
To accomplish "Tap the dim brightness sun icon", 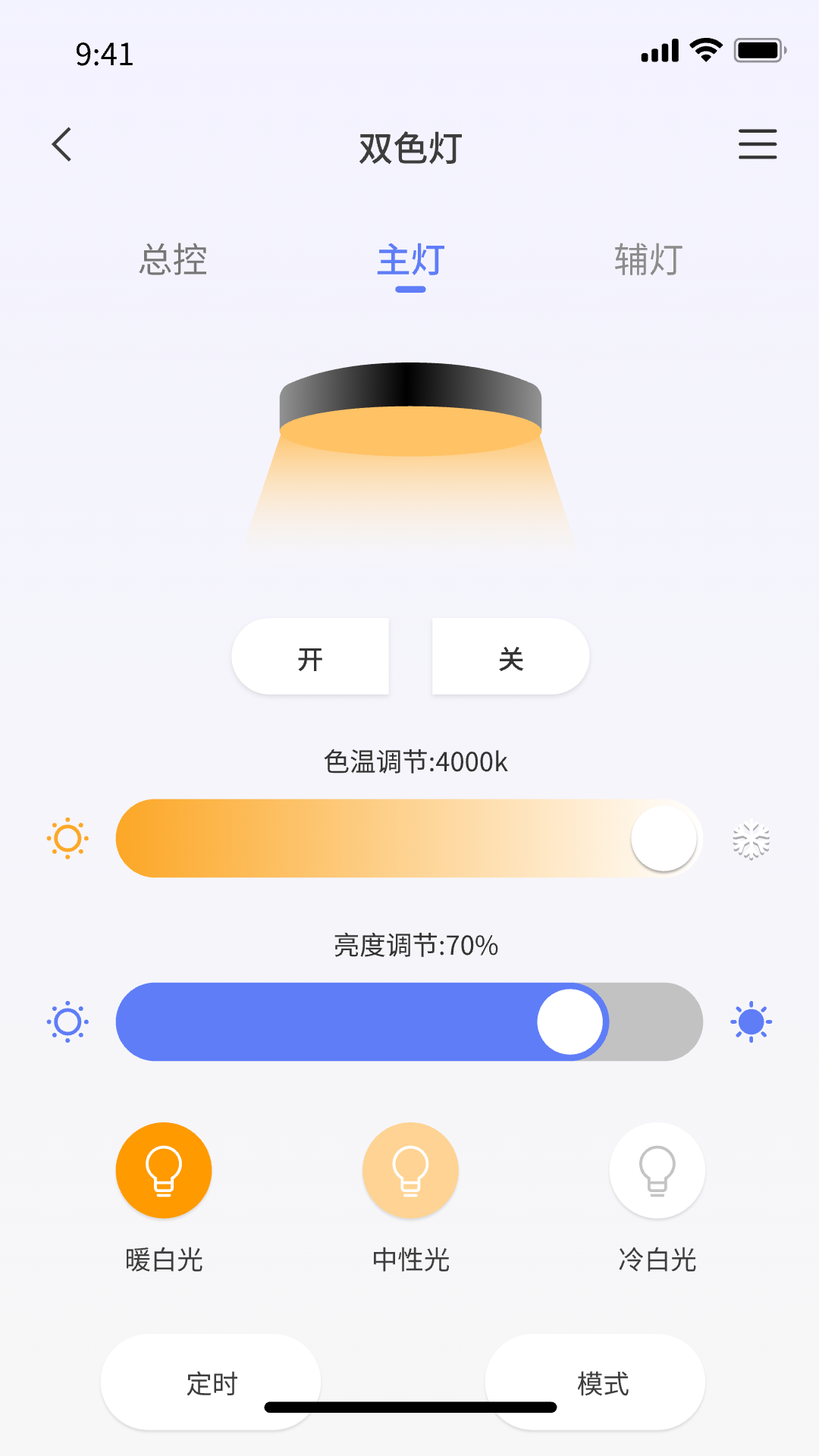I will click(67, 1021).
